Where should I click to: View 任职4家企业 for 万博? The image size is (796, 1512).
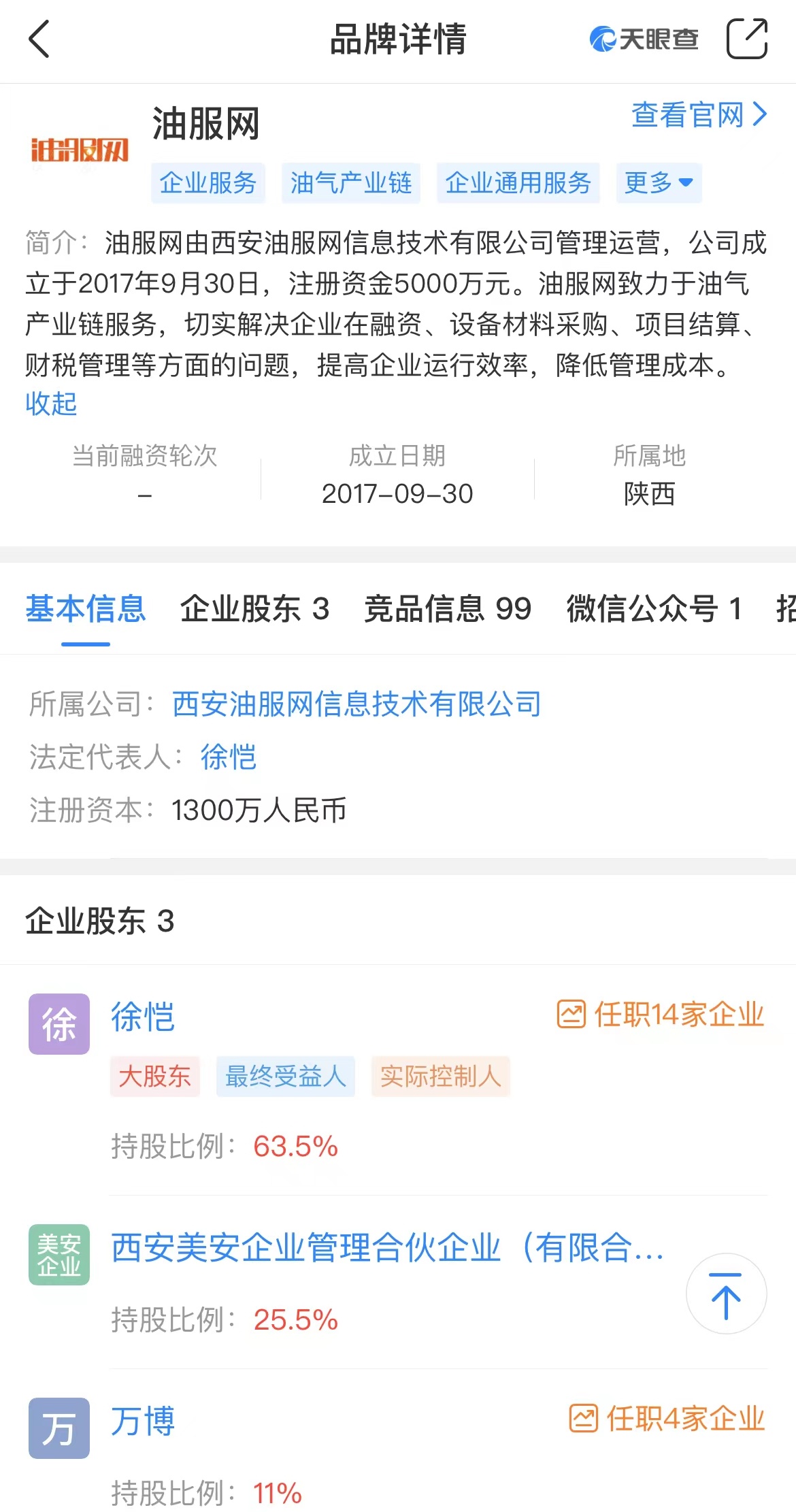[x=667, y=1419]
